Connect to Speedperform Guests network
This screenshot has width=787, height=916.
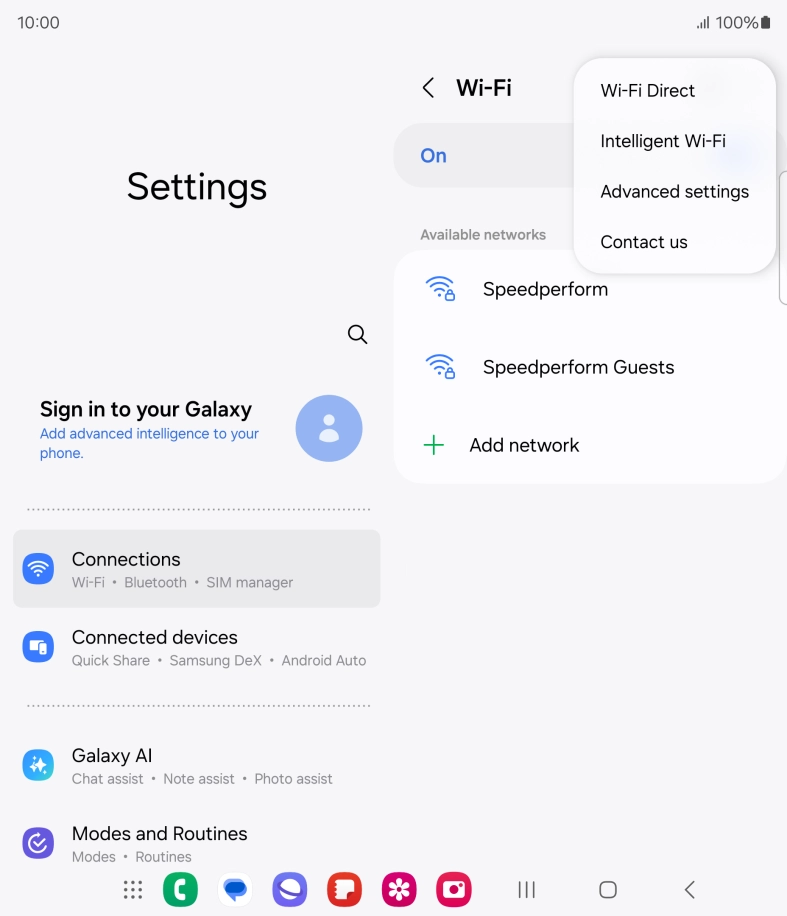pos(590,367)
